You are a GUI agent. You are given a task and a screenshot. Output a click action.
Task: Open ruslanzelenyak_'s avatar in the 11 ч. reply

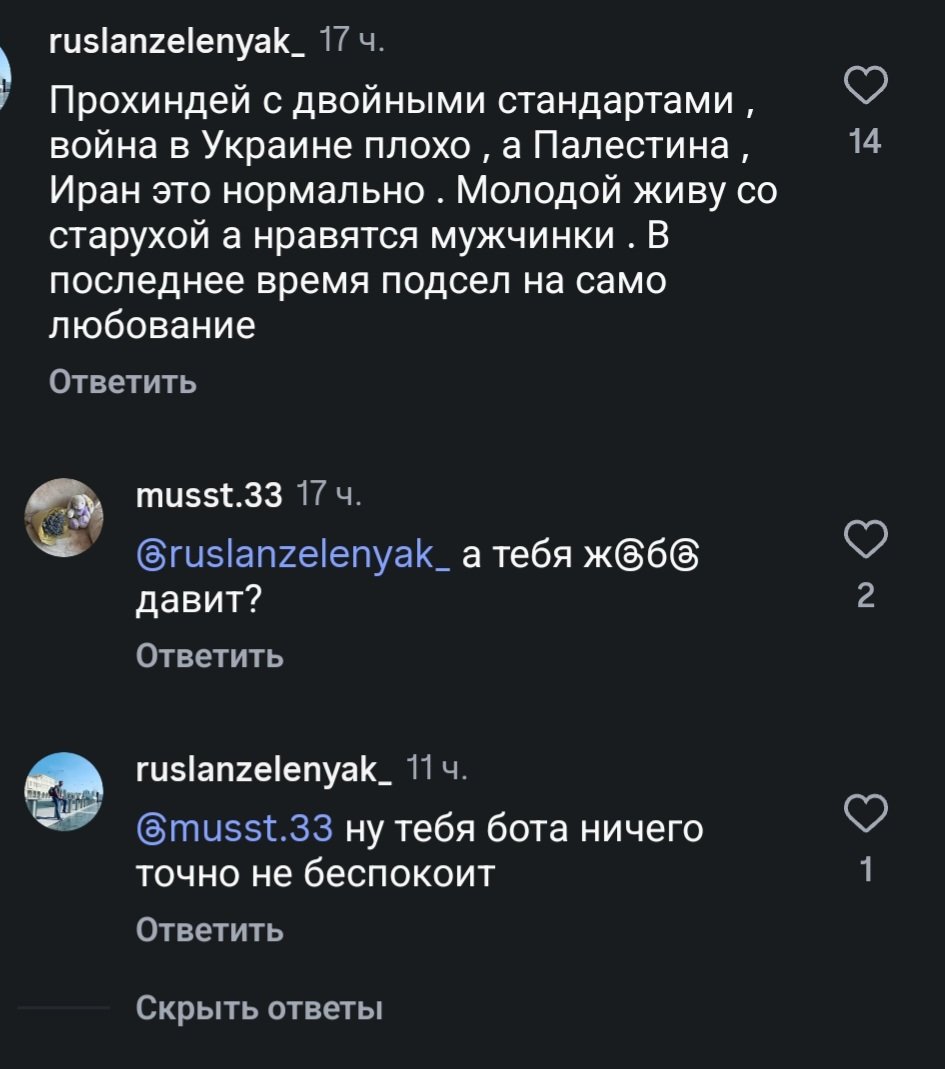click(x=63, y=791)
